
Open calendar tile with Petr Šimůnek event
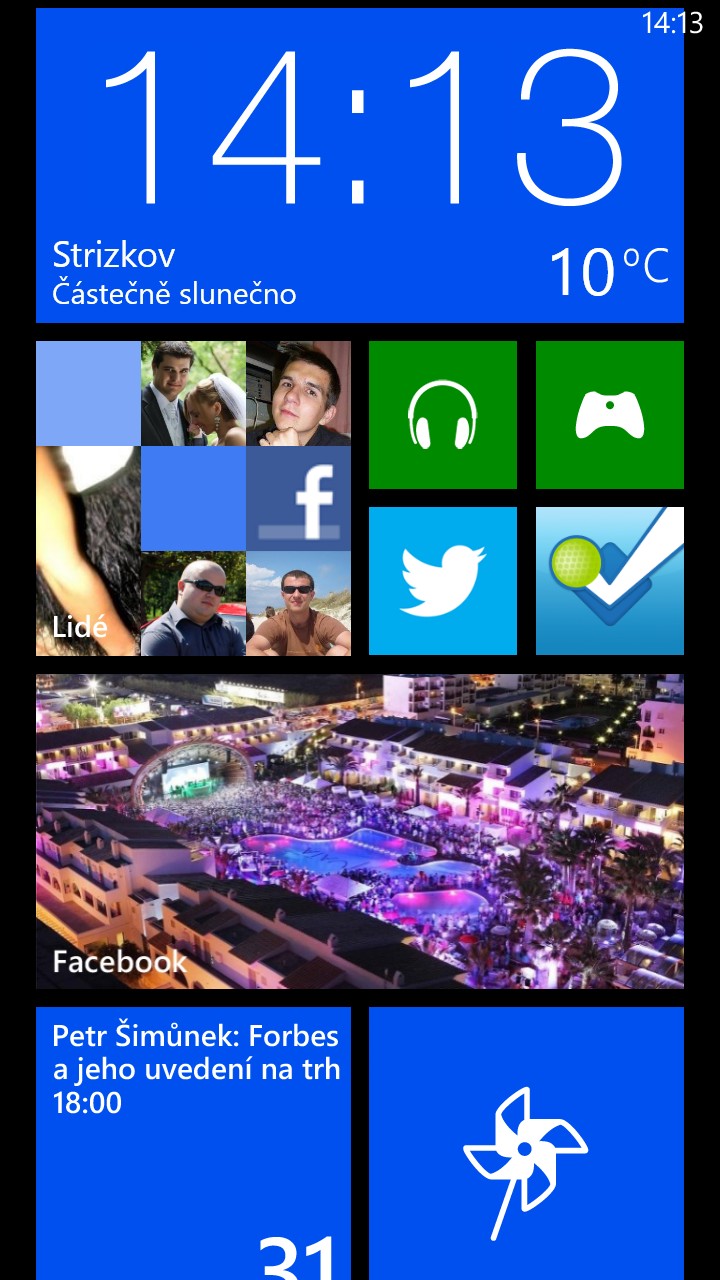click(193, 1143)
